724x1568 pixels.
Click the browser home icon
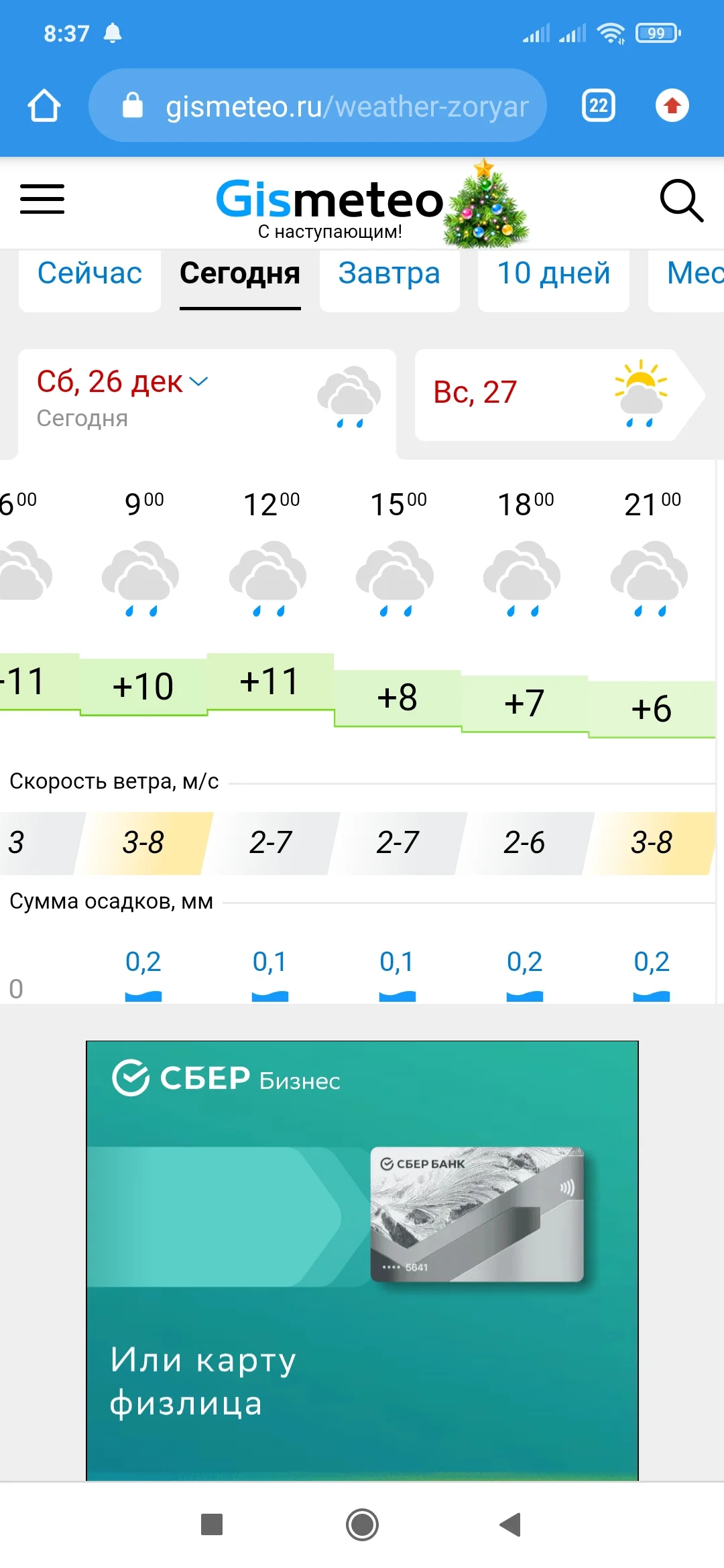click(x=44, y=105)
